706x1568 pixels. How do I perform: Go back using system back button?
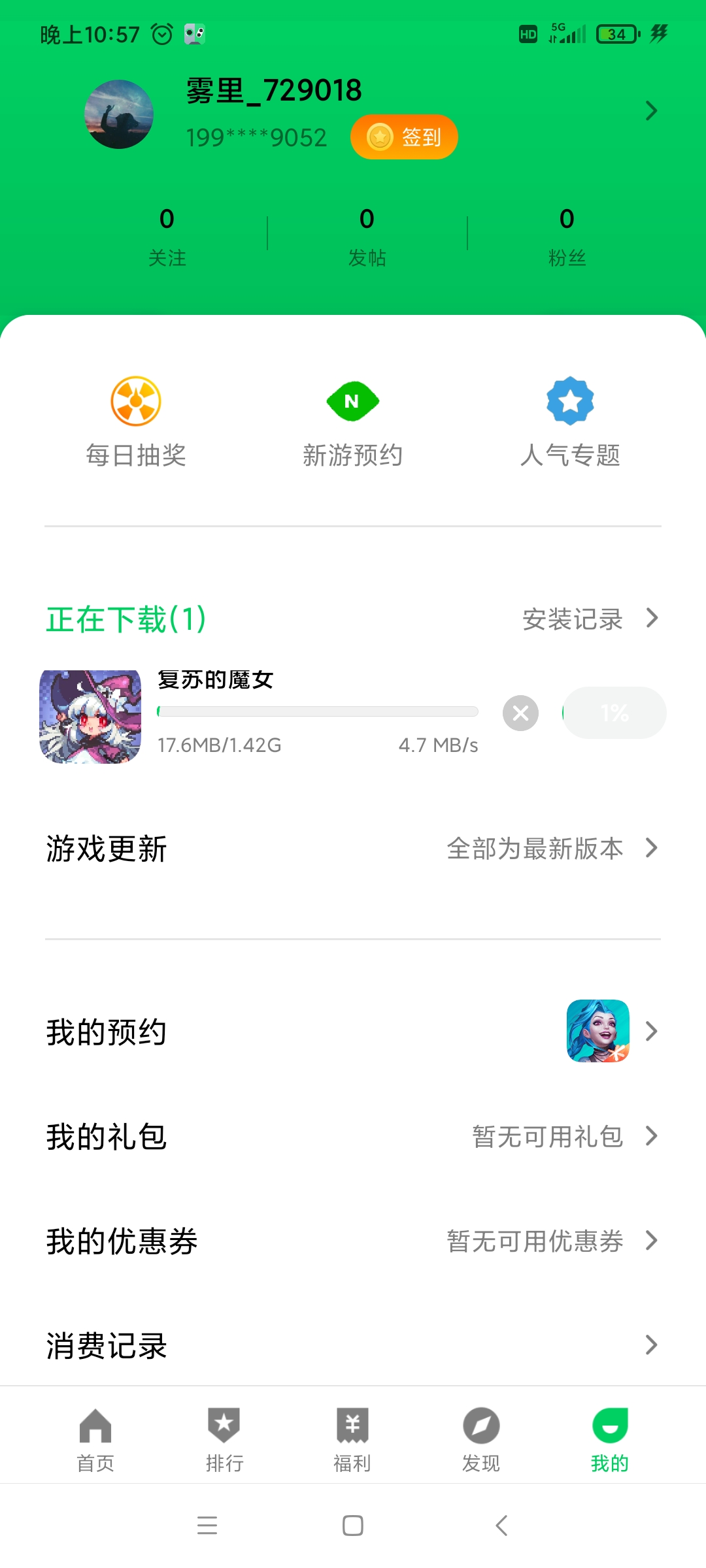[x=501, y=1526]
